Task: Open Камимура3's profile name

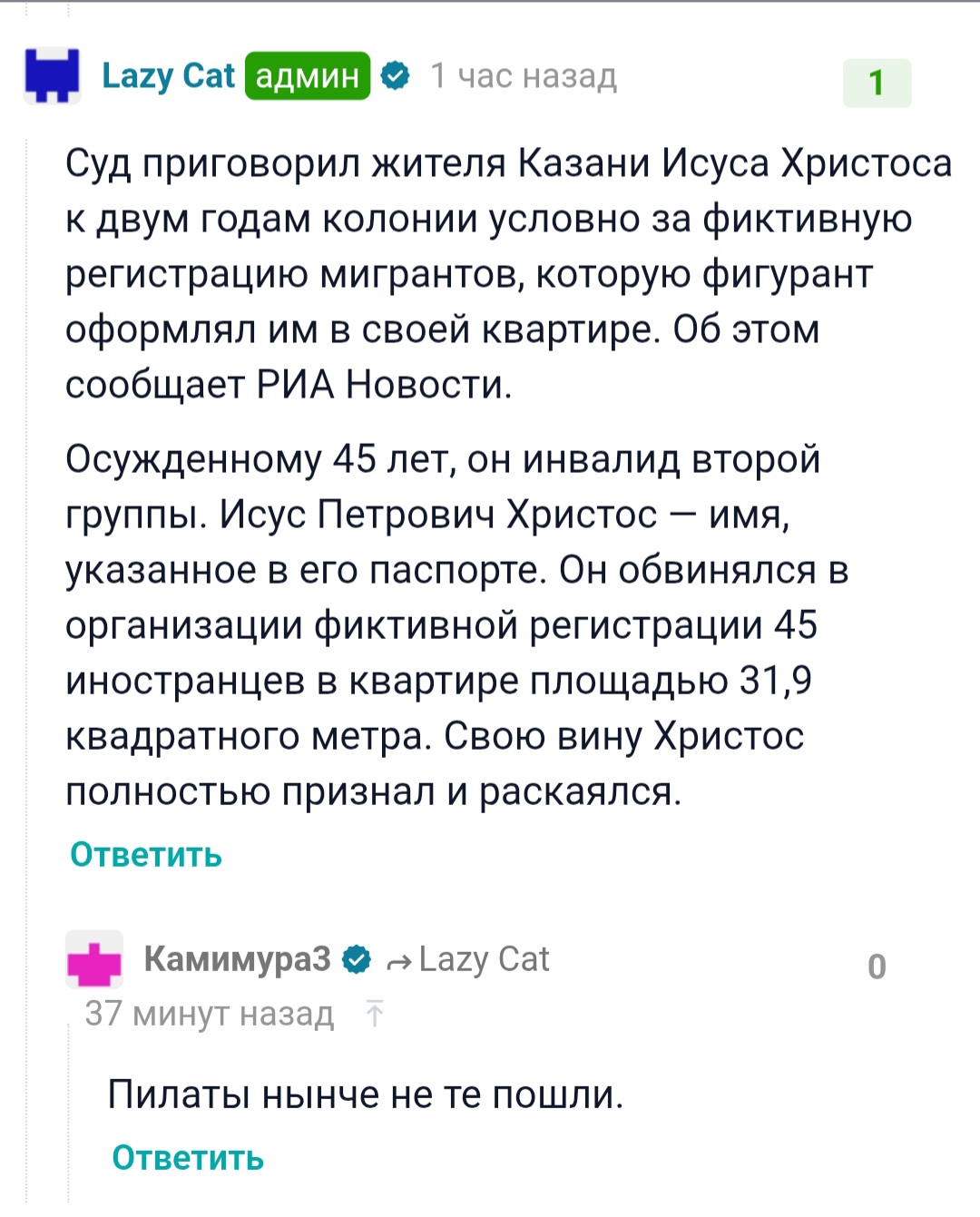Action: [237, 958]
